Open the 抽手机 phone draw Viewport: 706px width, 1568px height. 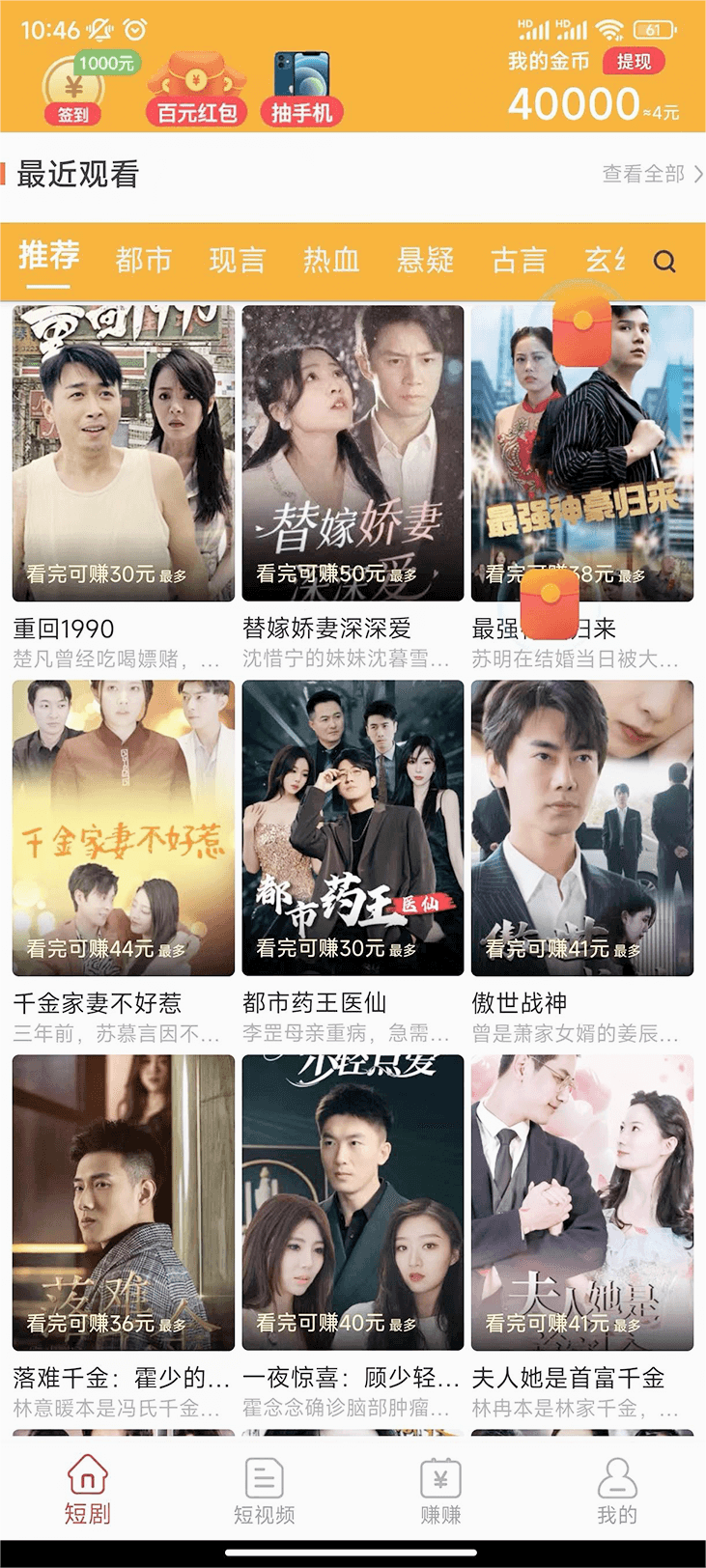pyautogui.click(x=301, y=93)
